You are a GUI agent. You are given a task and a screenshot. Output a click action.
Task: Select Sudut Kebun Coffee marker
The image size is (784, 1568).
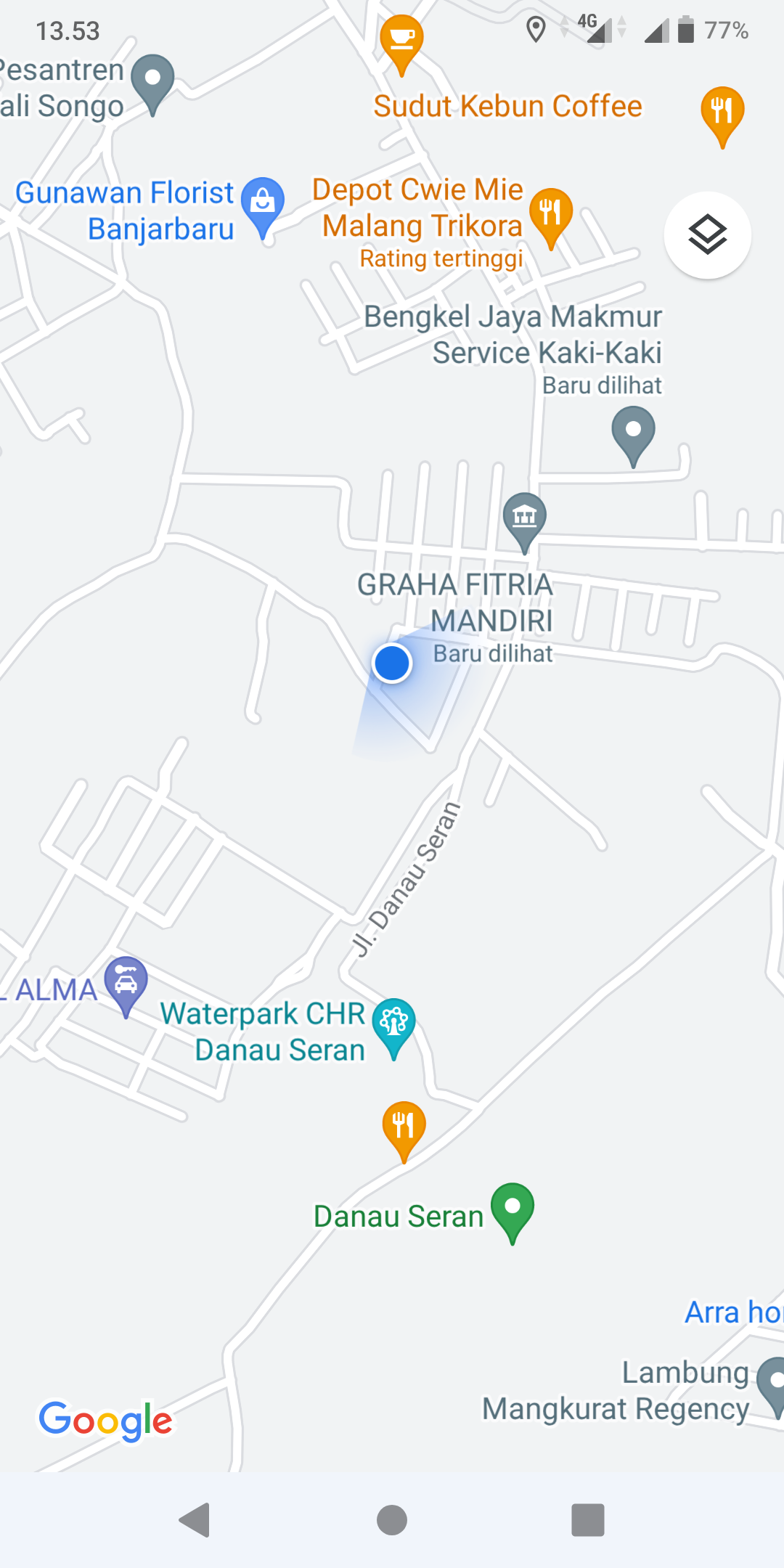click(x=401, y=41)
